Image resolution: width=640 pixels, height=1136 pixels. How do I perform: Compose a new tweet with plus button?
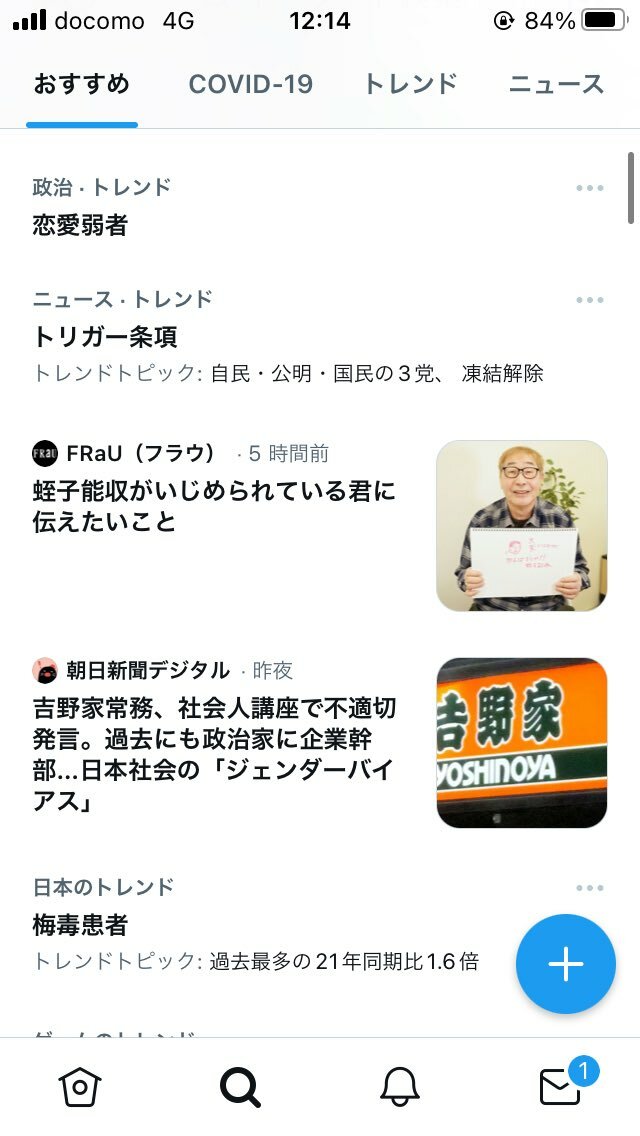pyautogui.click(x=565, y=964)
